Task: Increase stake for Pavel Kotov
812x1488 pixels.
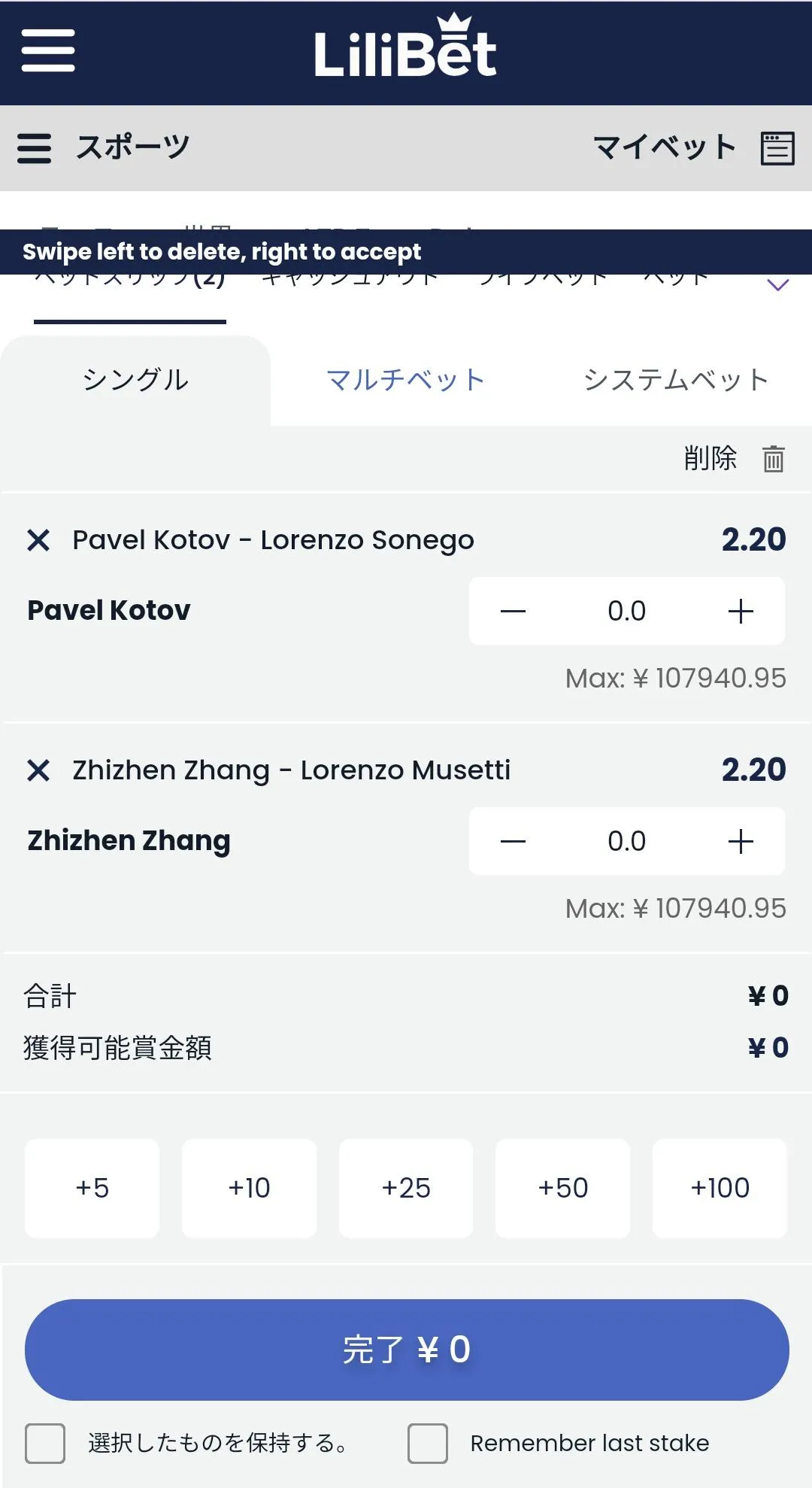Action: (741, 611)
